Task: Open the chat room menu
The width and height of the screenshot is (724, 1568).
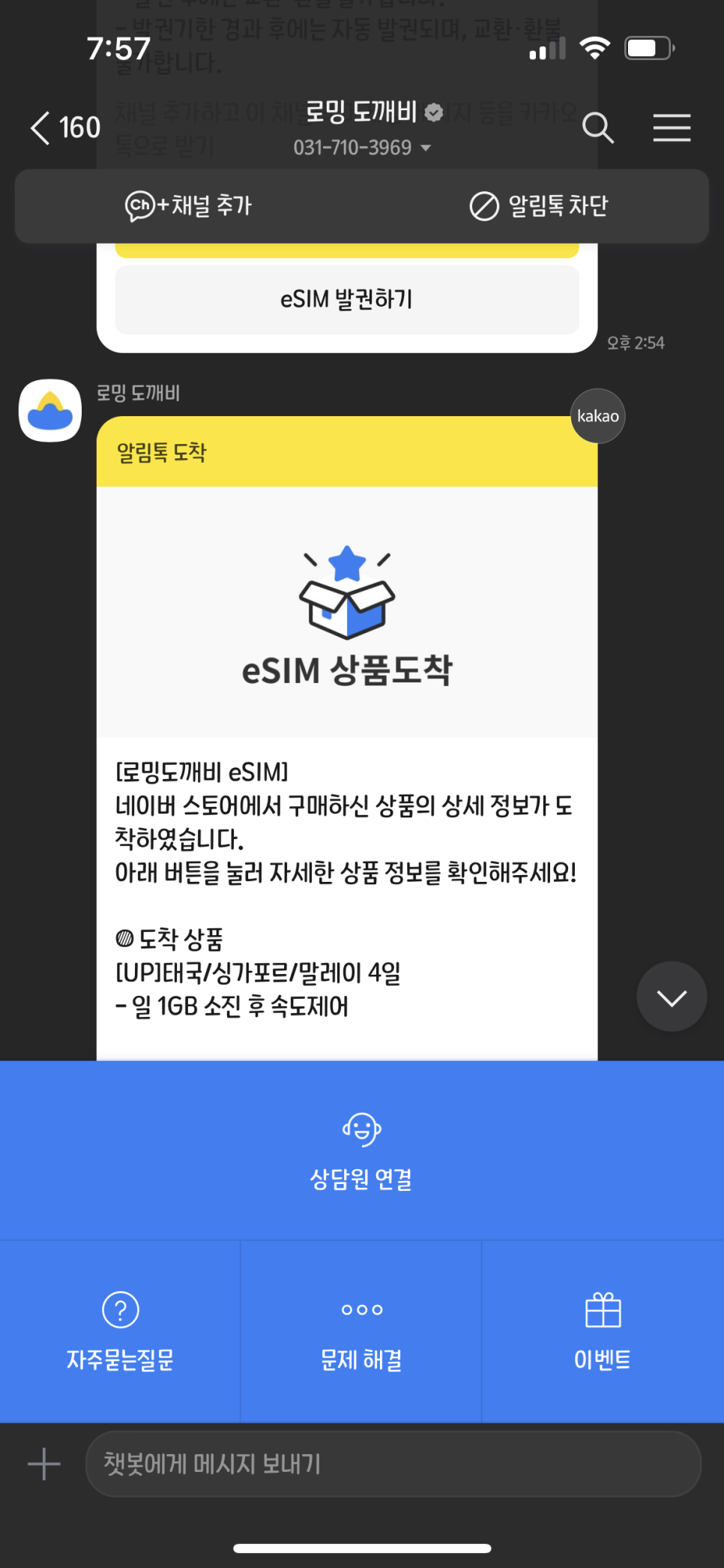Action: tap(671, 128)
